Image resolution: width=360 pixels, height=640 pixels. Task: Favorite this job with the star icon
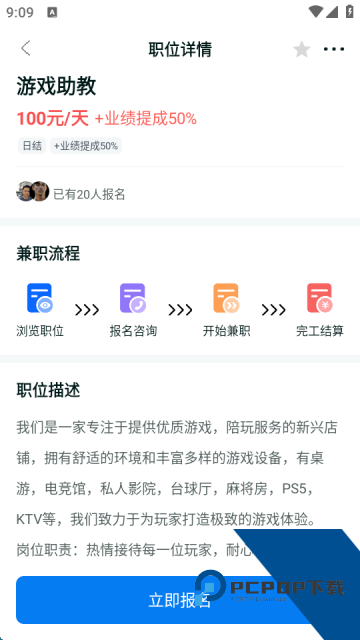tap(302, 49)
